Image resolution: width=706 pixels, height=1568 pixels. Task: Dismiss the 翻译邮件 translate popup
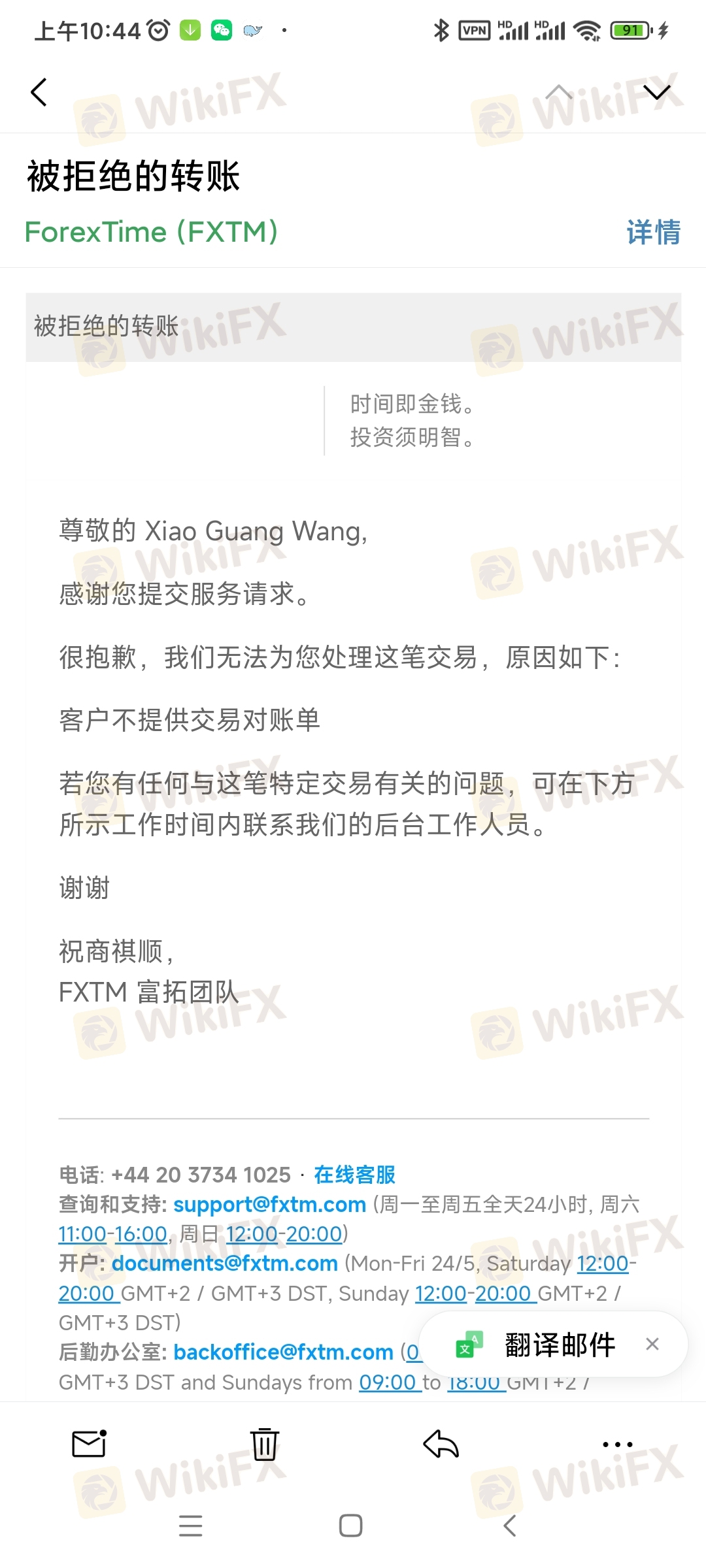pyautogui.click(x=652, y=1344)
